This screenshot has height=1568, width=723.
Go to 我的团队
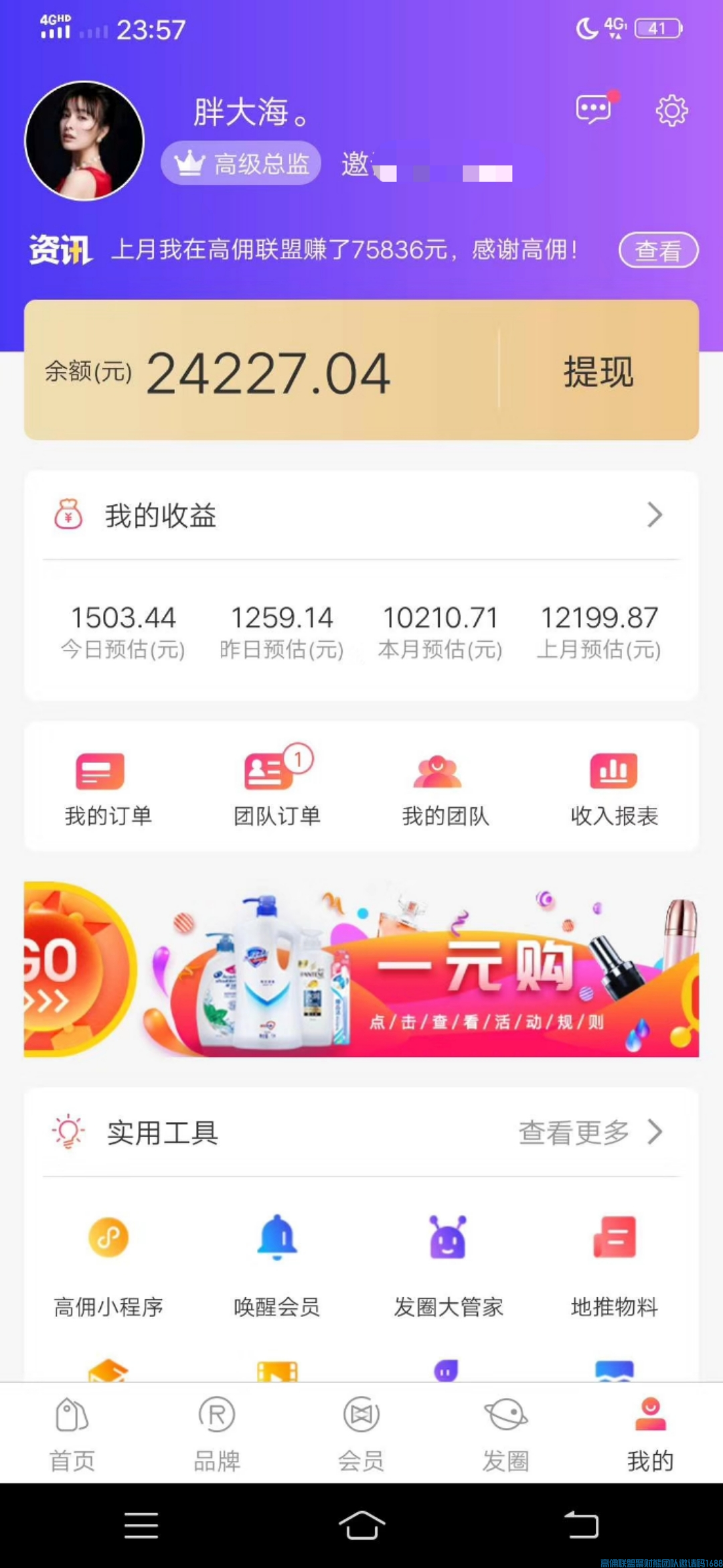point(445,787)
